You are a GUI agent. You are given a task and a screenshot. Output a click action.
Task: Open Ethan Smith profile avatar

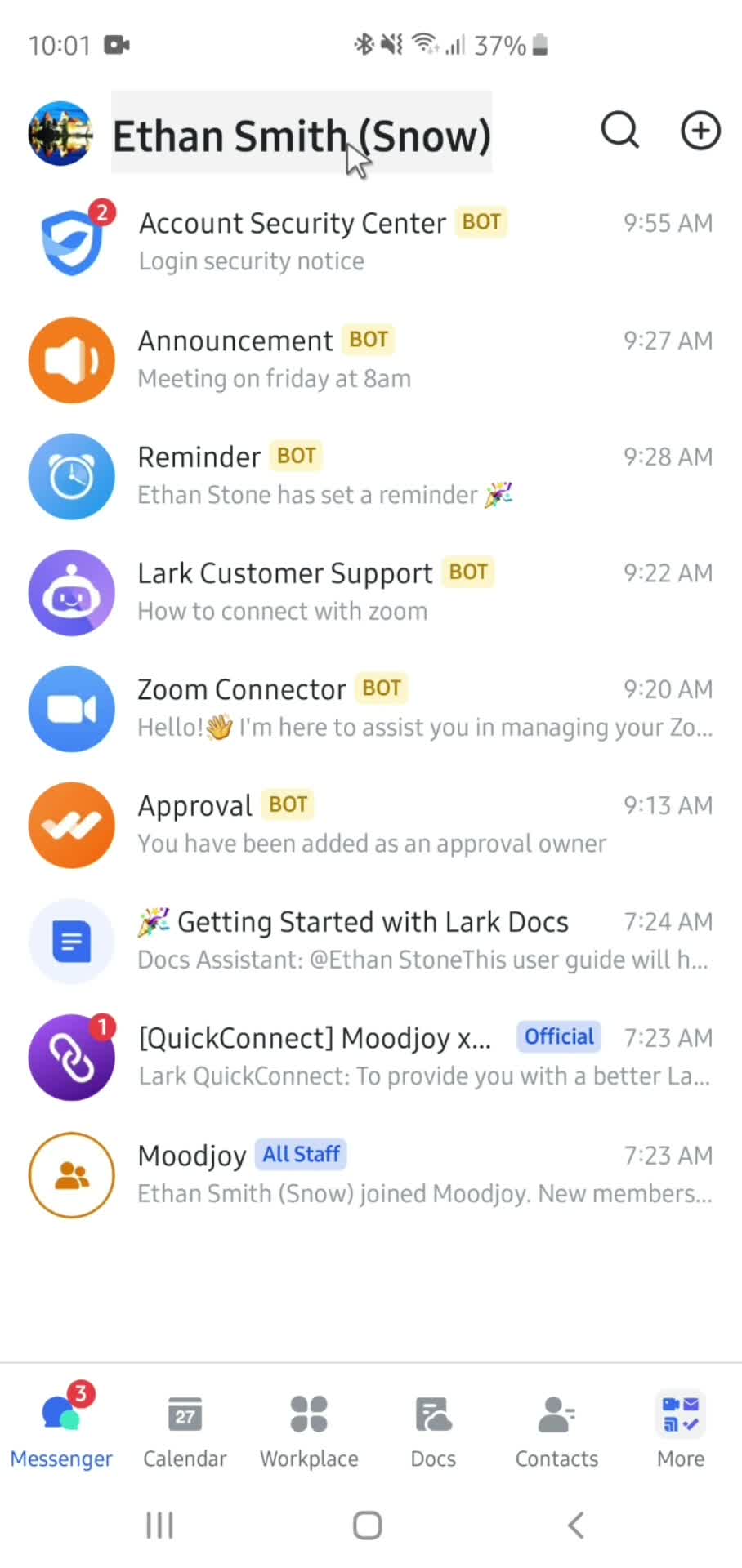click(x=60, y=133)
